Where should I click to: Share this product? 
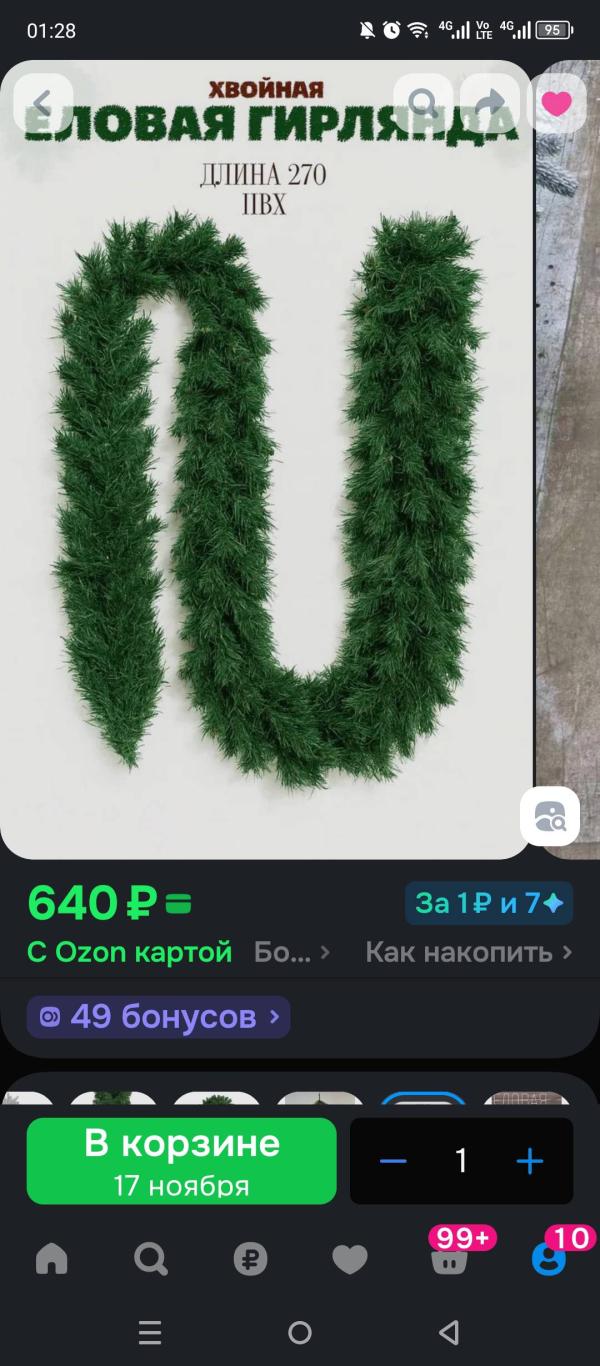[490, 103]
